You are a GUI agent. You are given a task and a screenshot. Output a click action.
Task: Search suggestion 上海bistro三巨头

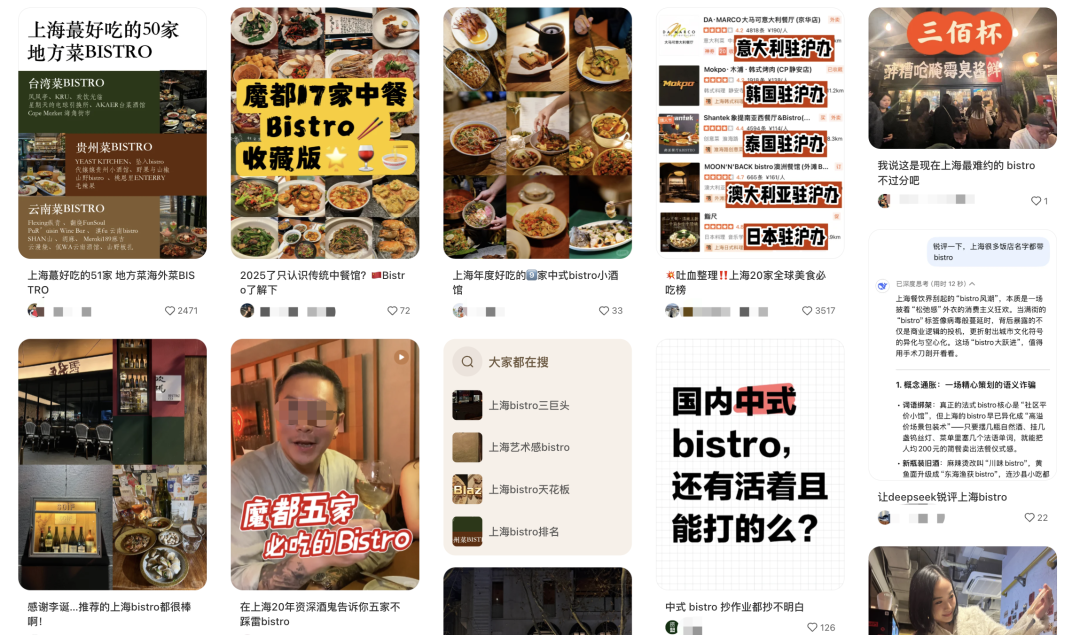(528, 405)
